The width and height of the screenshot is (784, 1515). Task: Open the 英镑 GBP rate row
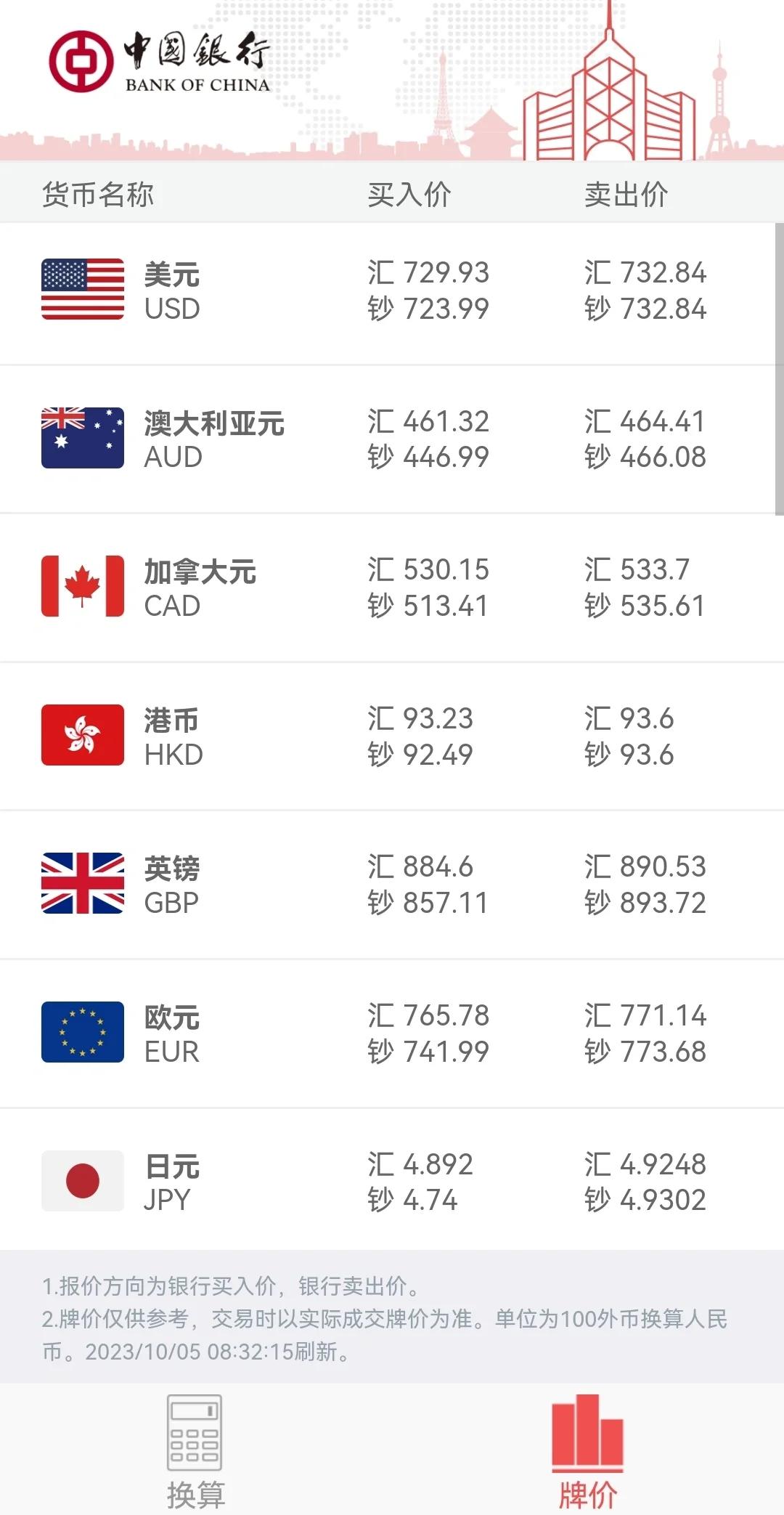tap(392, 885)
